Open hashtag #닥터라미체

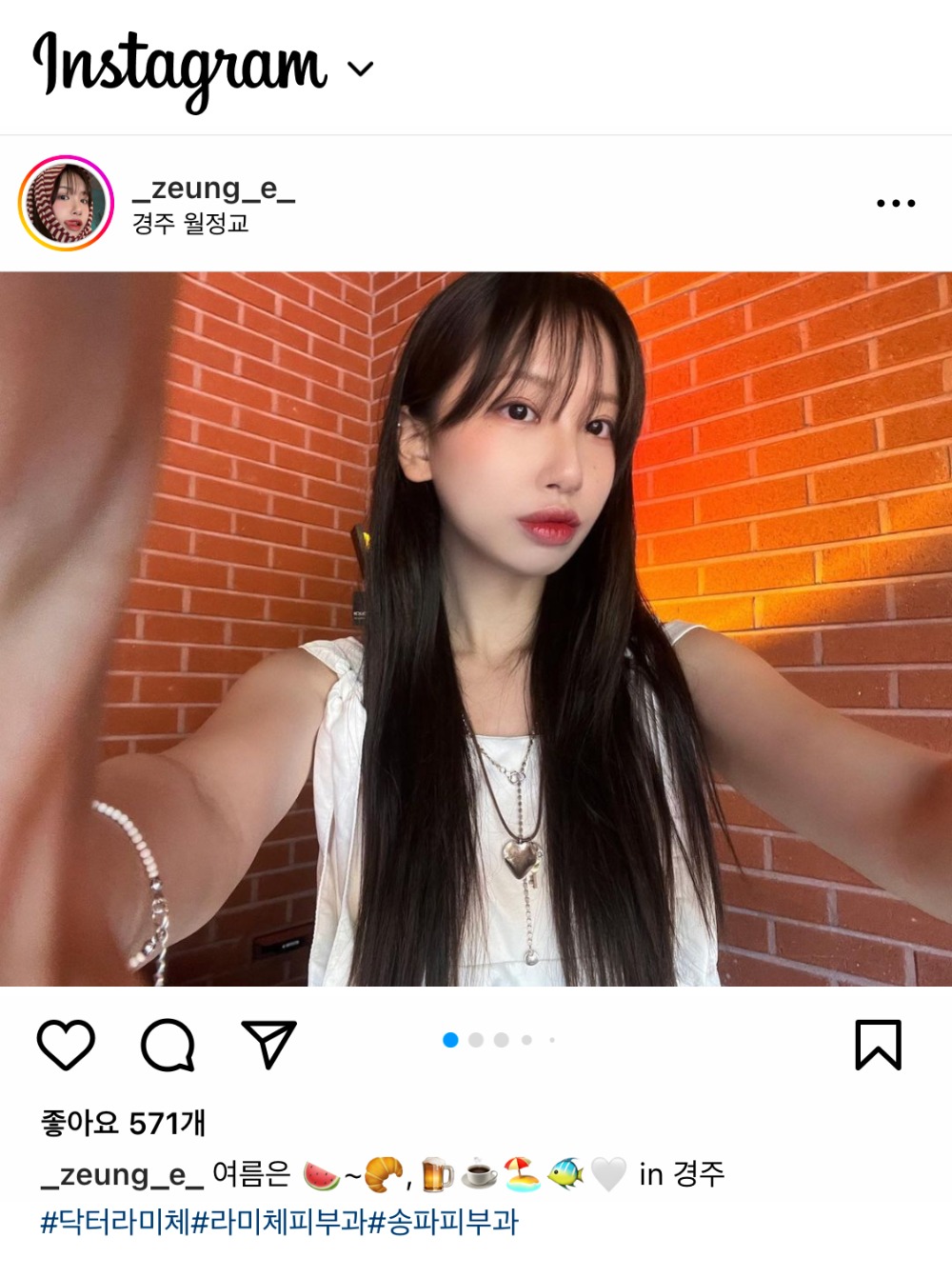pyautogui.click(x=115, y=1222)
